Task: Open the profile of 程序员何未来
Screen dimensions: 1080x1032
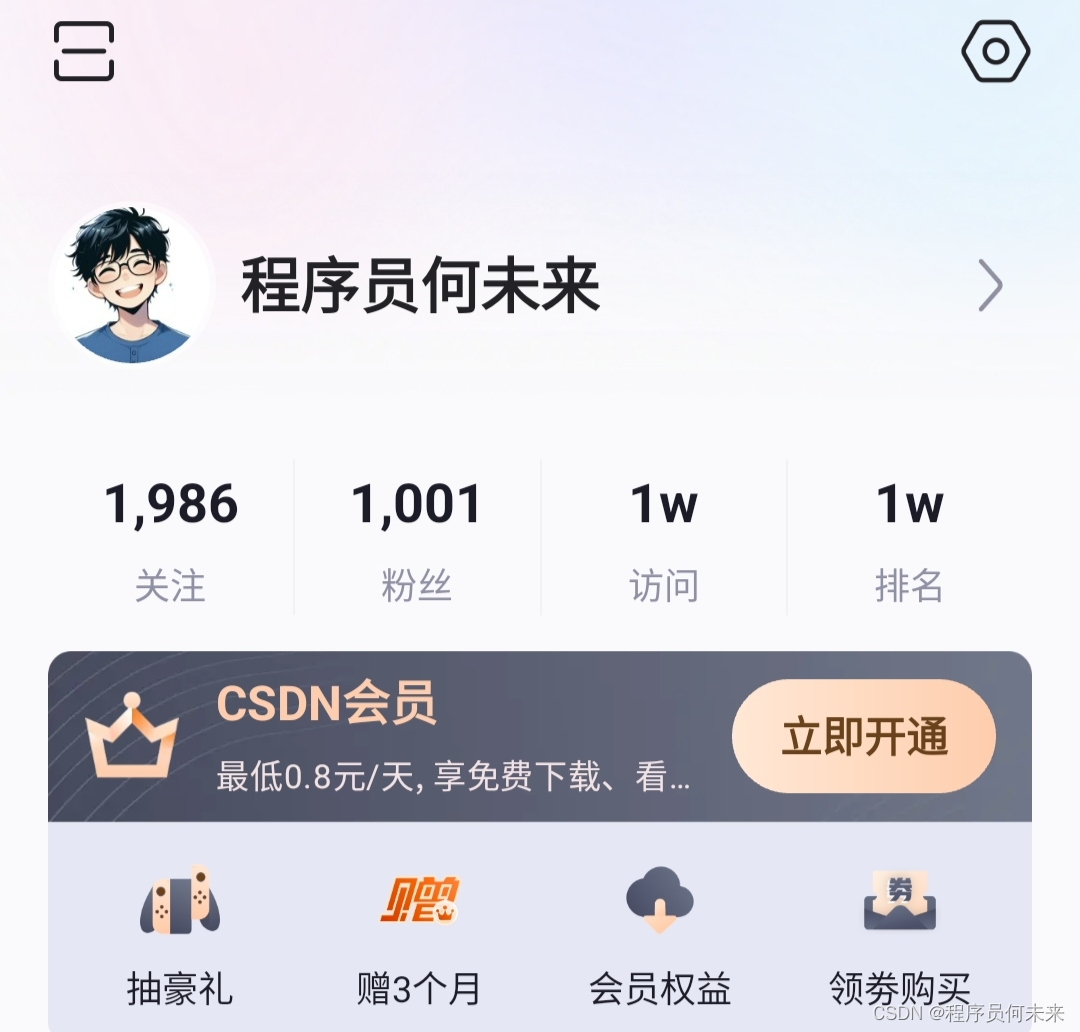Action: click(420, 286)
